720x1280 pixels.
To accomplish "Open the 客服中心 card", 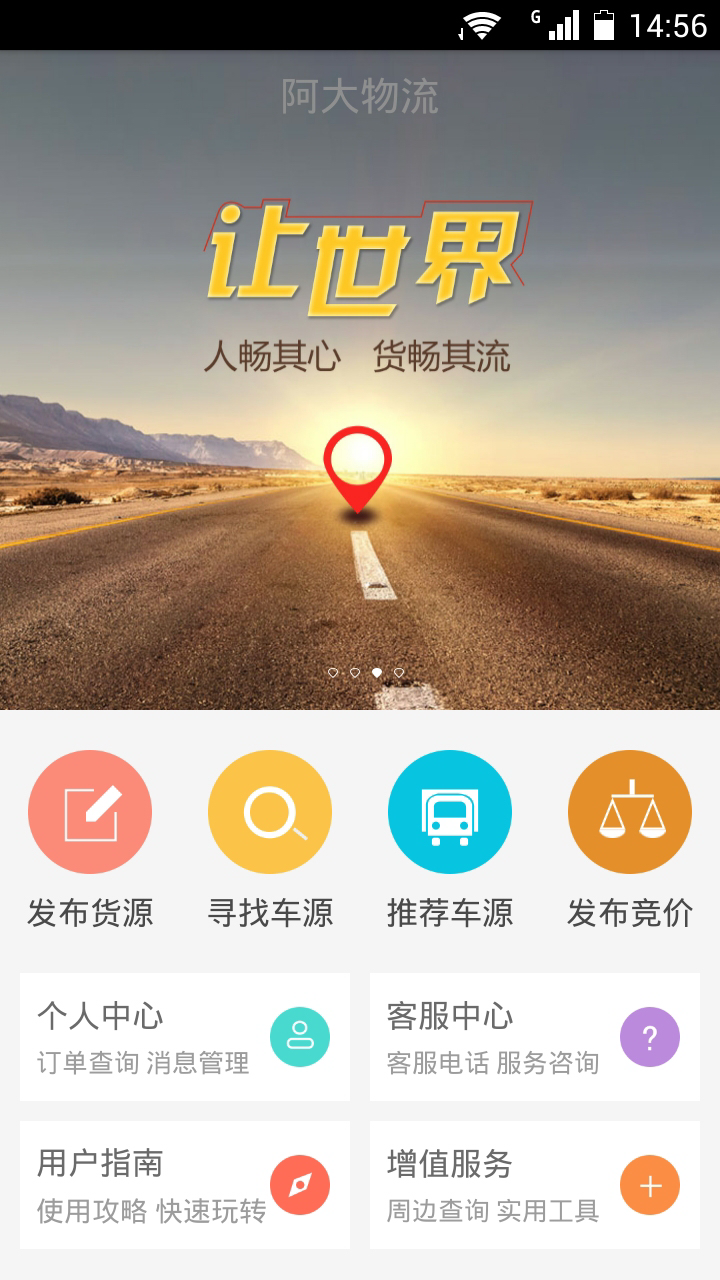I will [535, 1037].
